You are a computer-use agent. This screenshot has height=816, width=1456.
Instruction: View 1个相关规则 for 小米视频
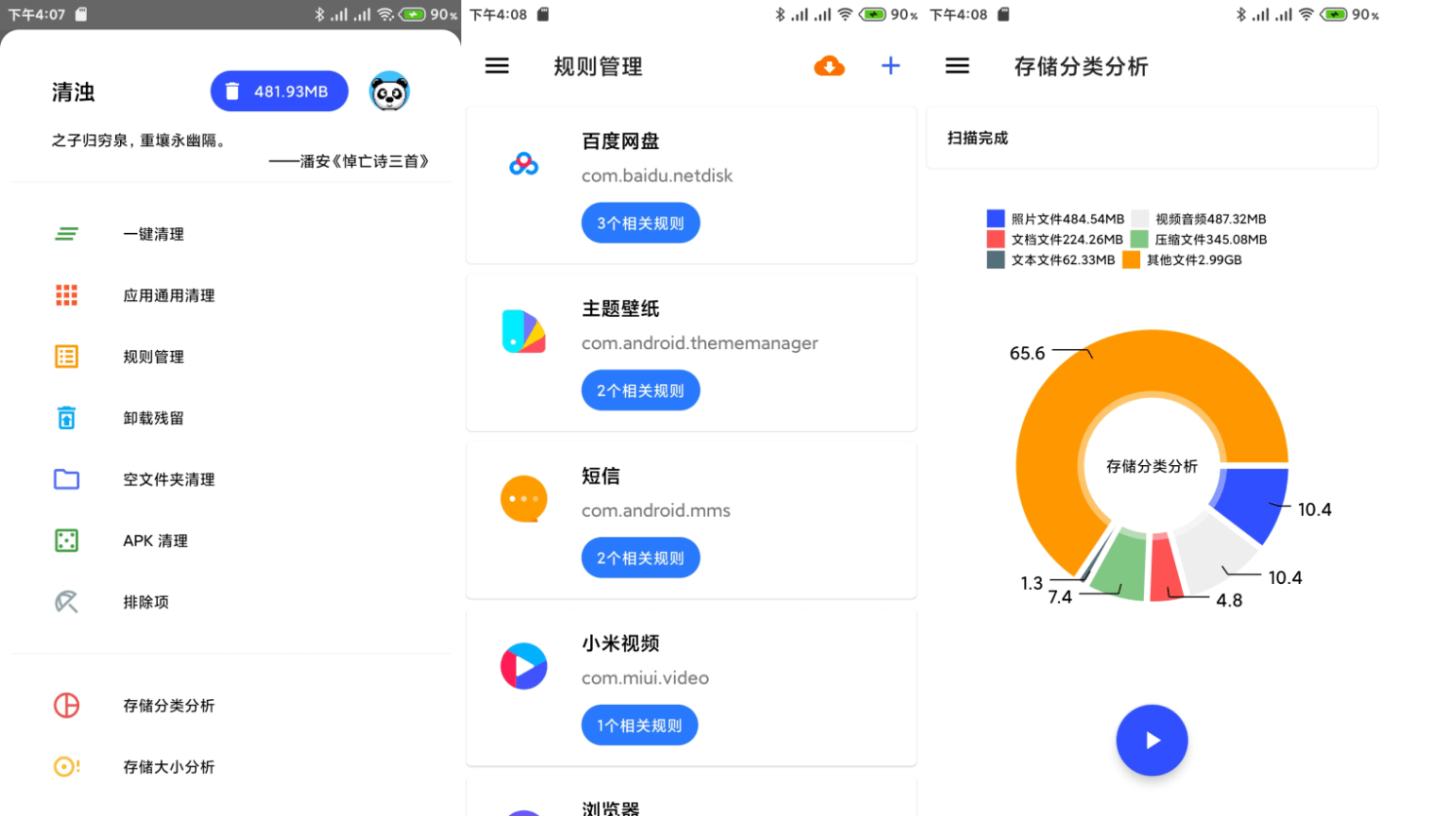[640, 726]
